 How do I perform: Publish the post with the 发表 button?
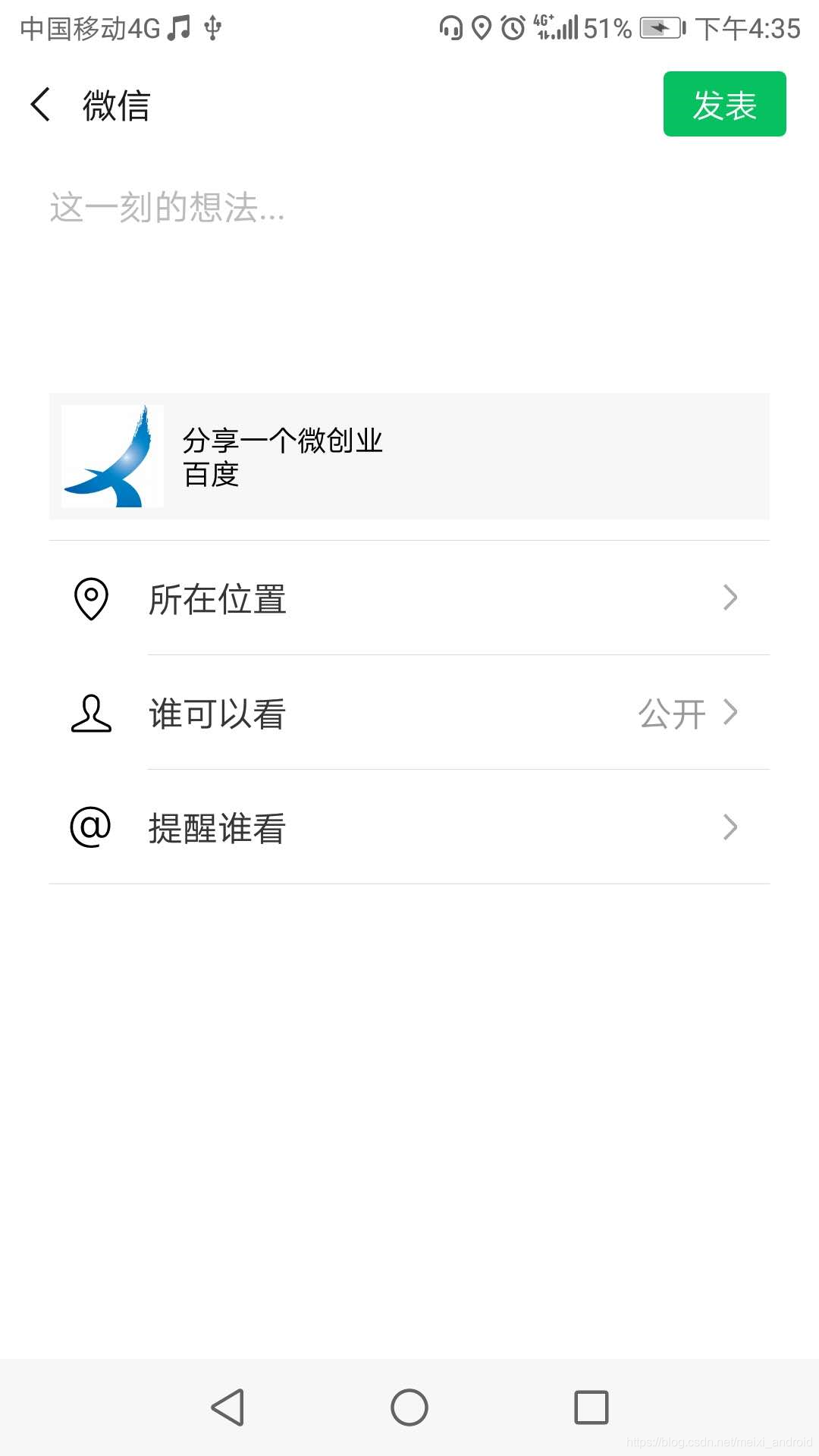(724, 105)
